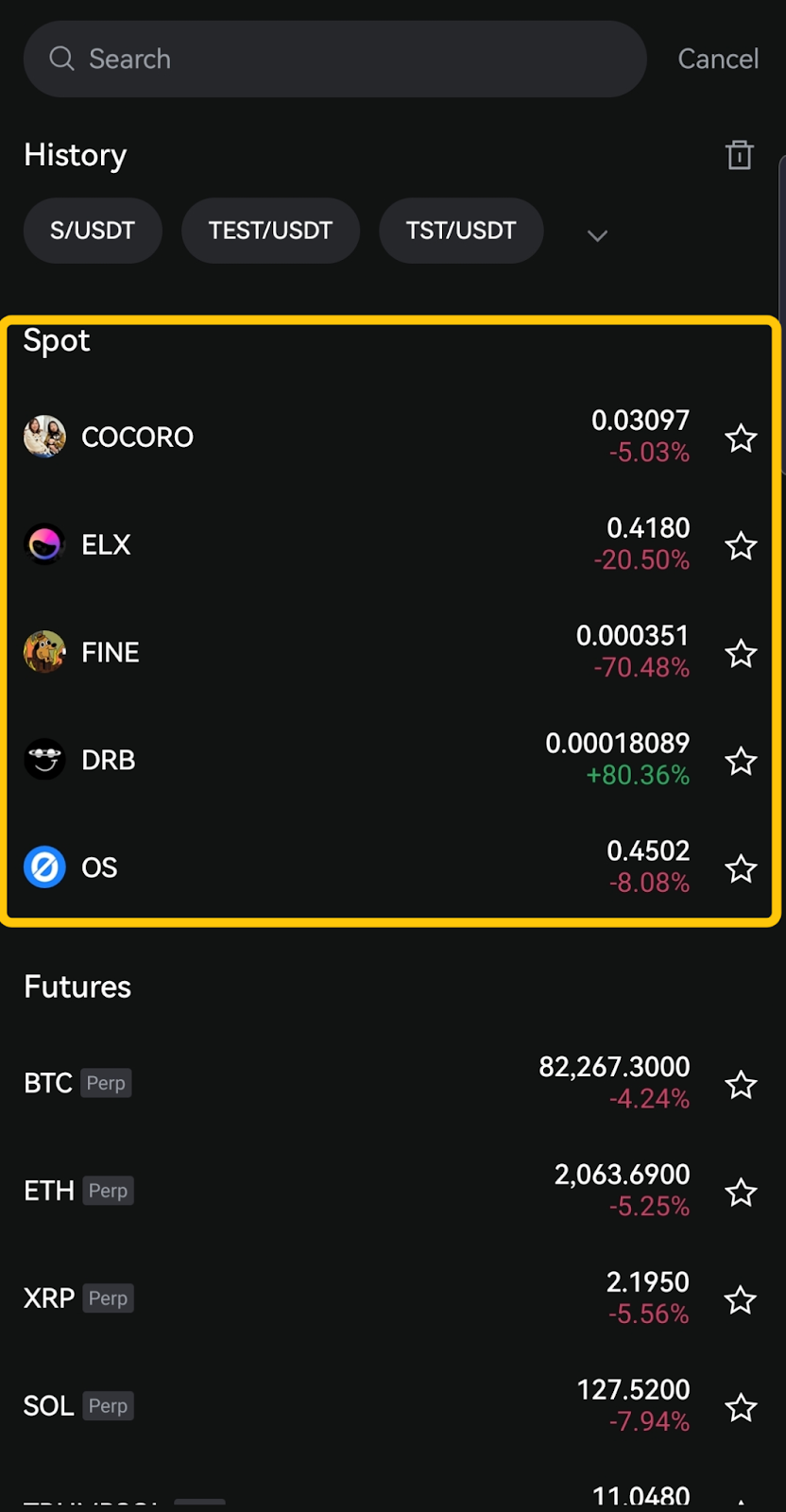Screen dimensions: 786x1512
Task: Choose the TEST/USDT history chip
Action: pos(270,231)
